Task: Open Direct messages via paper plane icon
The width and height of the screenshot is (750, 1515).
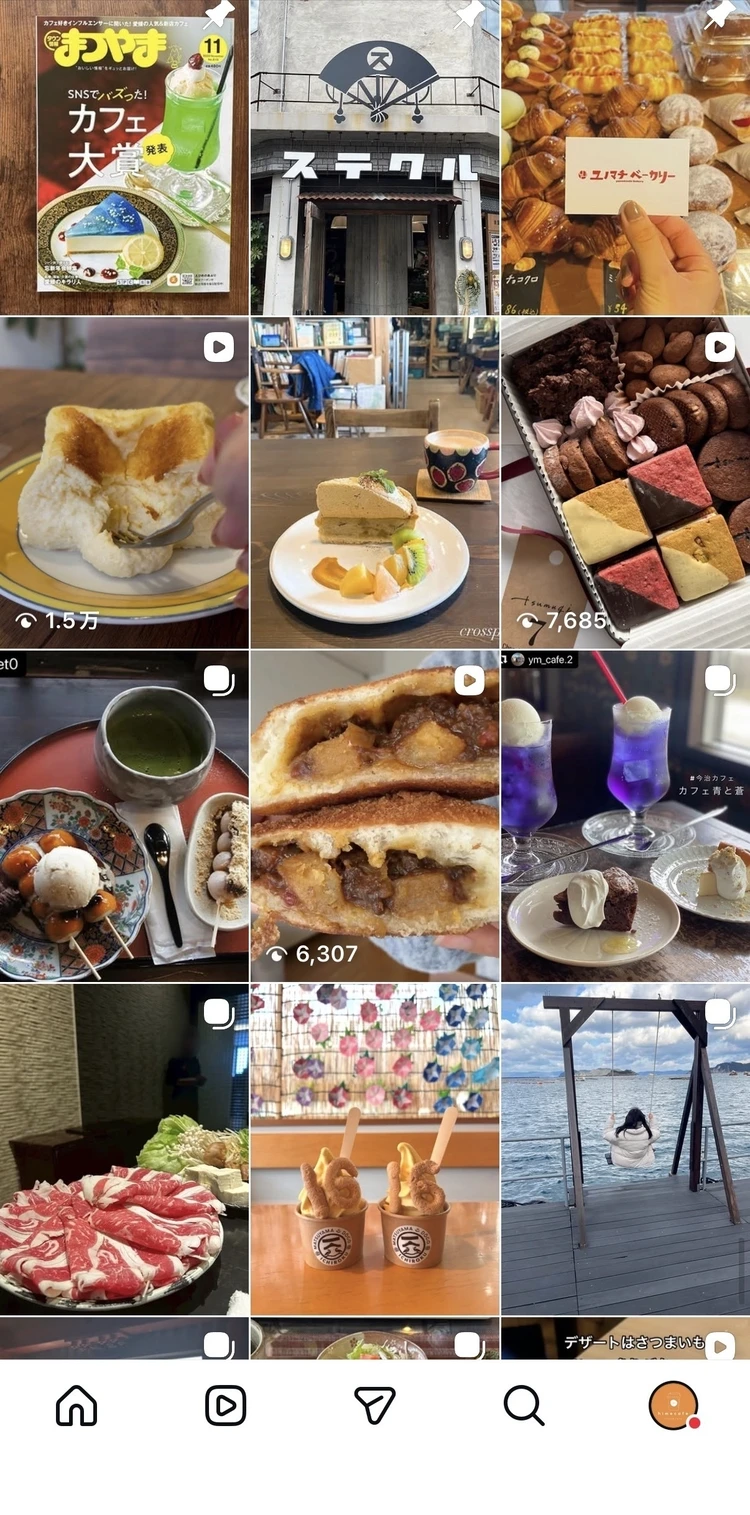Action: coord(375,1406)
